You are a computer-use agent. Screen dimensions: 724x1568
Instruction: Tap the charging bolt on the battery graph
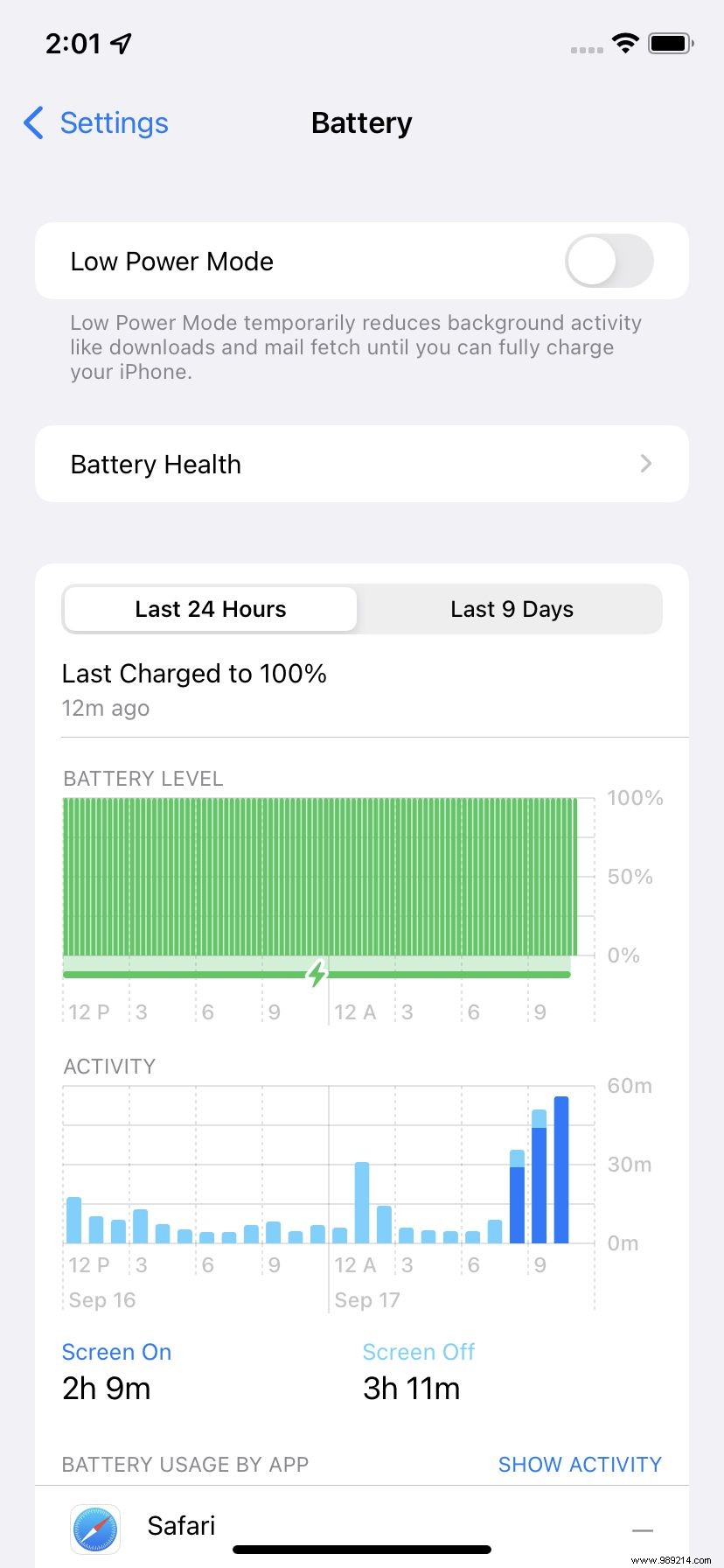pyautogui.click(x=316, y=971)
